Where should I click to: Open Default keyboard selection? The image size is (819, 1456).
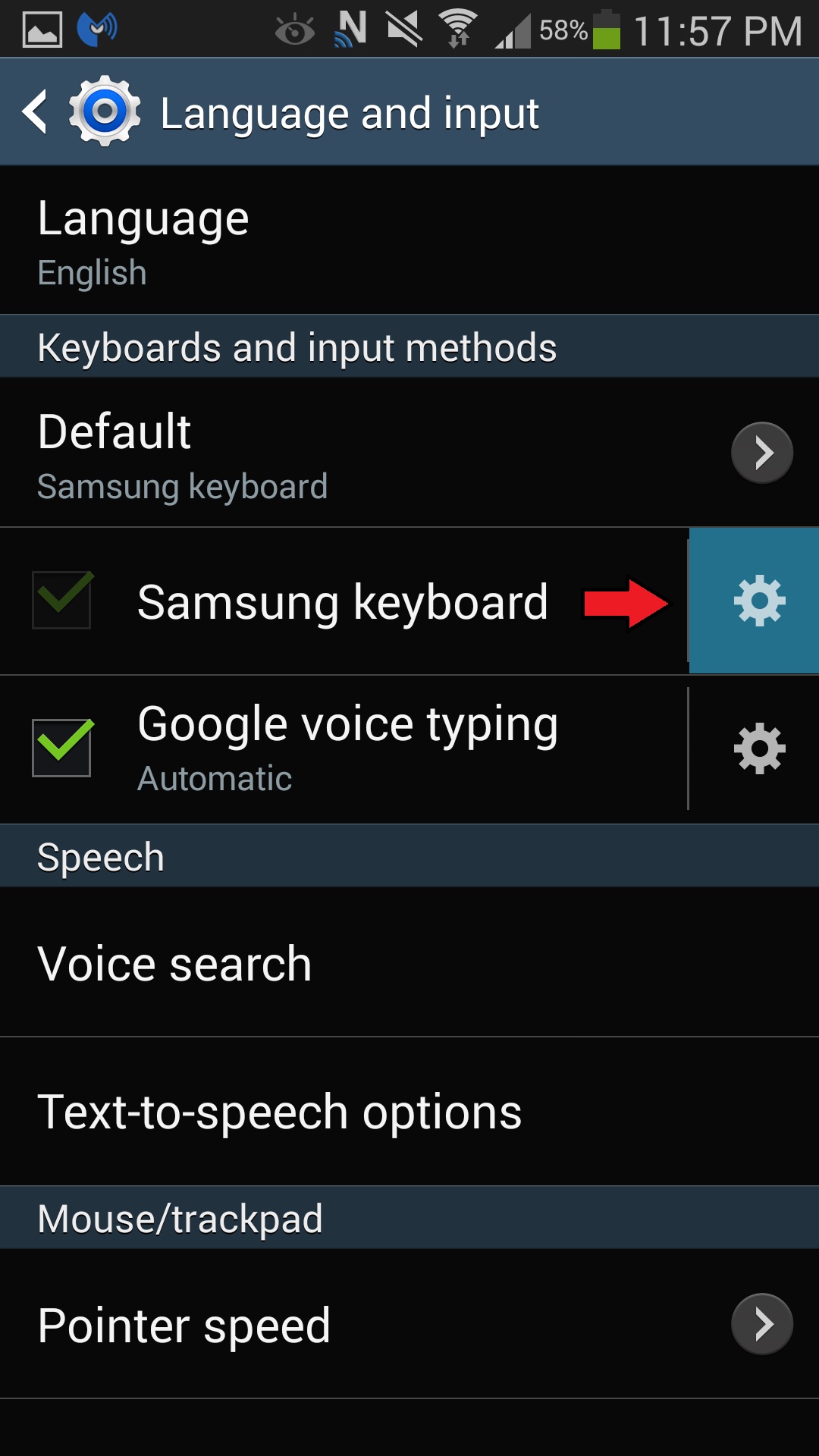409,453
